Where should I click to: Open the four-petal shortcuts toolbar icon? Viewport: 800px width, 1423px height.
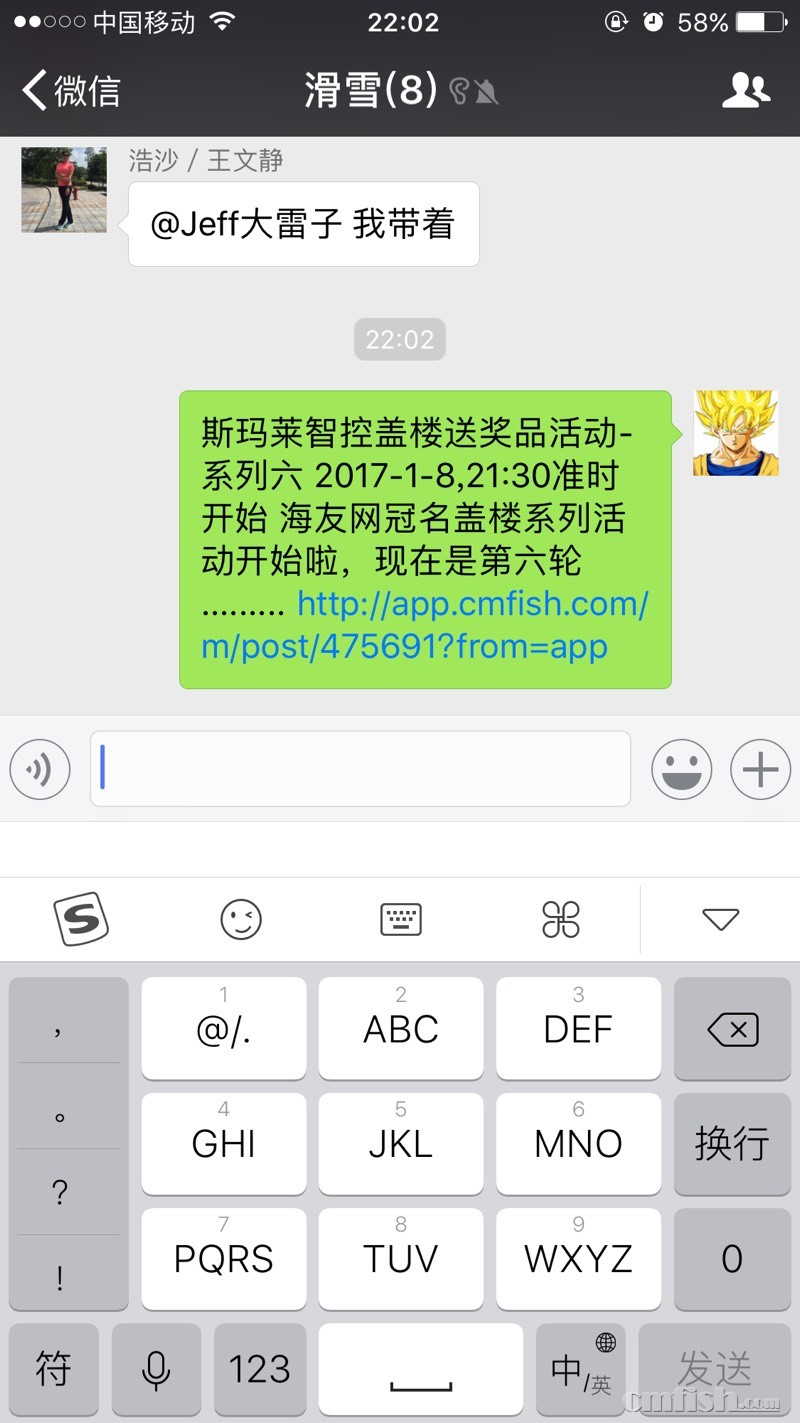pos(561,919)
